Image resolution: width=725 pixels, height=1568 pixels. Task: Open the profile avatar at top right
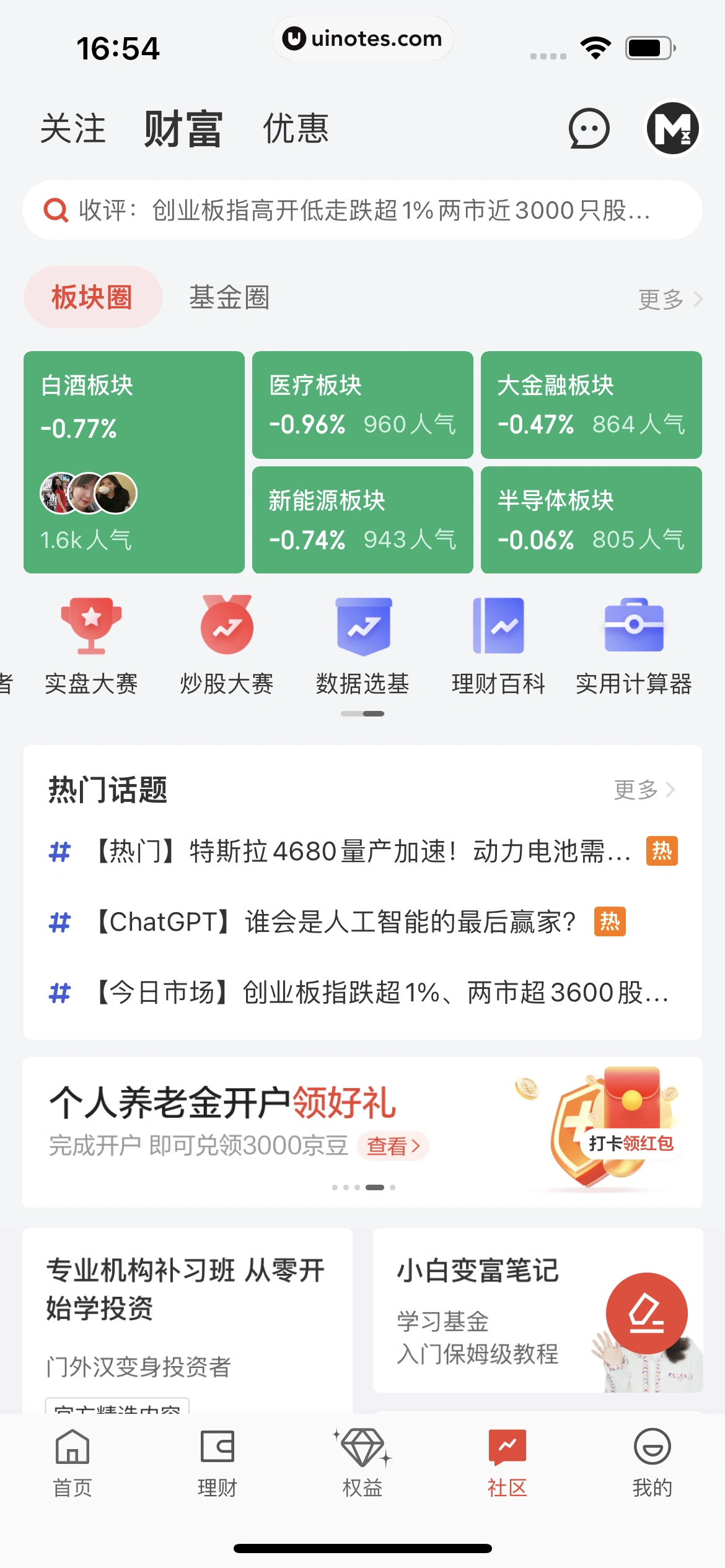pos(672,129)
